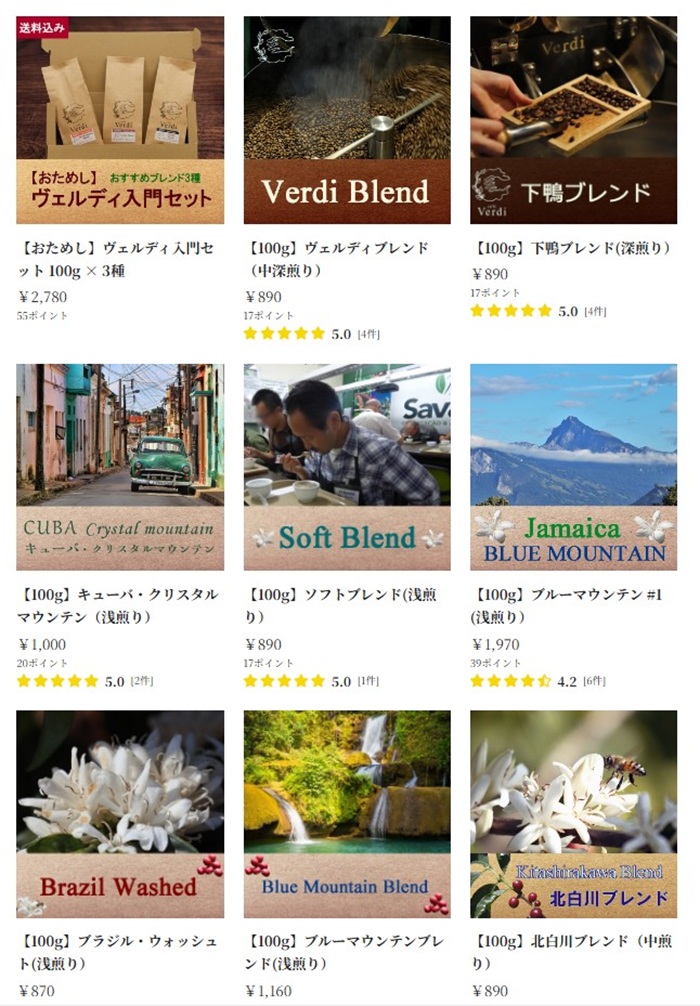The image size is (700, 1006).
Task: View the Verdi Blend (ヴェルディブレンド) product
Action: (x=347, y=120)
